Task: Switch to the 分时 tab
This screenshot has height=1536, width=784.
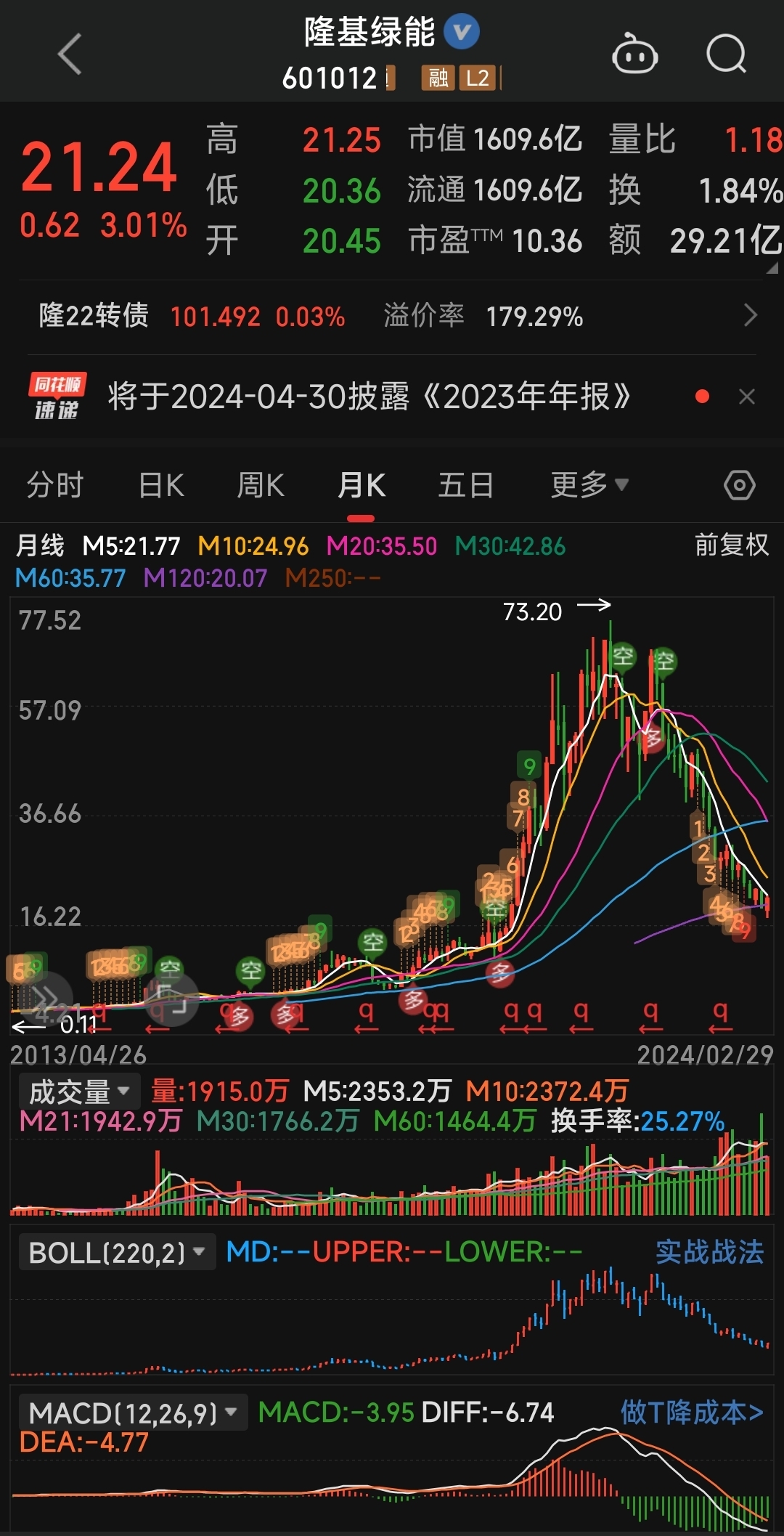Action: (x=54, y=483)
